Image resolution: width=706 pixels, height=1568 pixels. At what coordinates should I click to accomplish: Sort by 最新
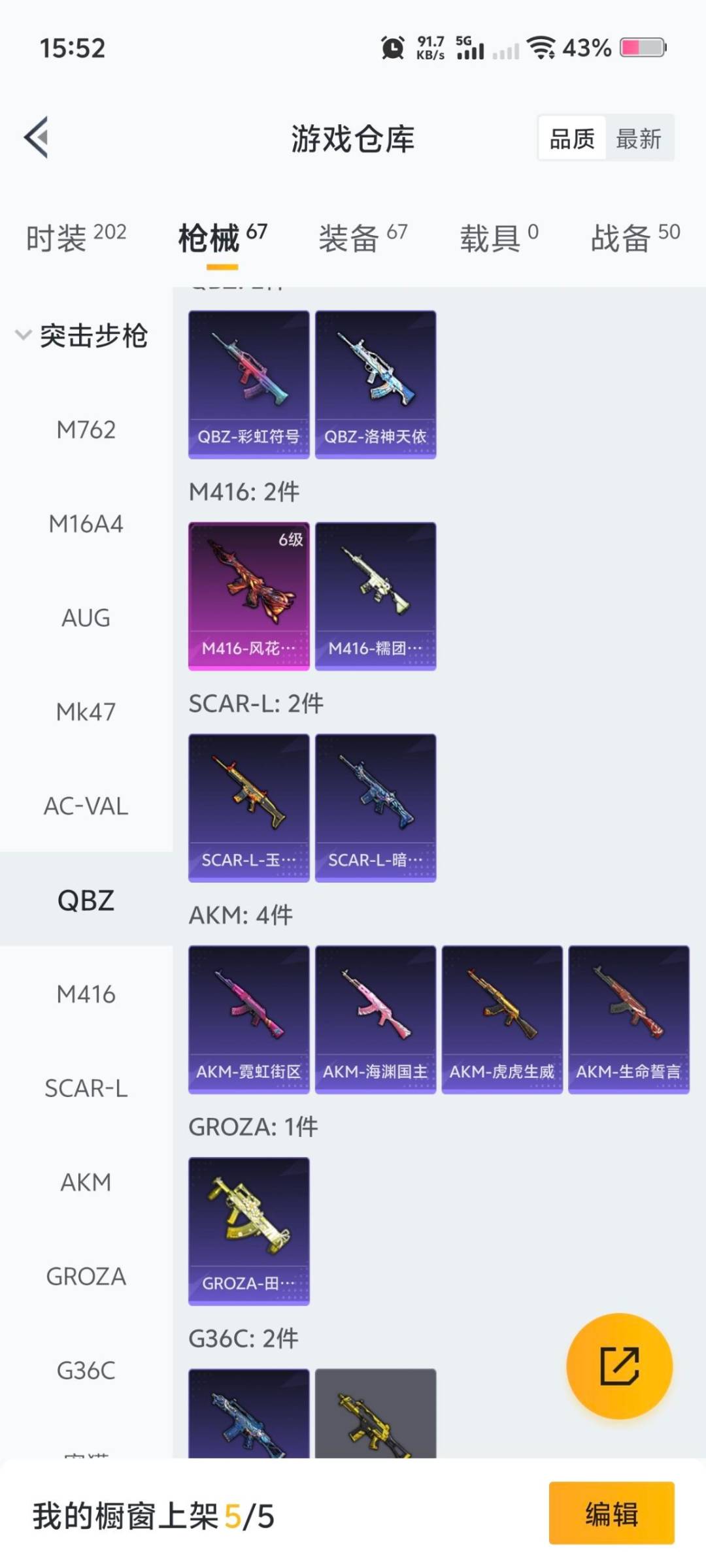click(638, 139)
